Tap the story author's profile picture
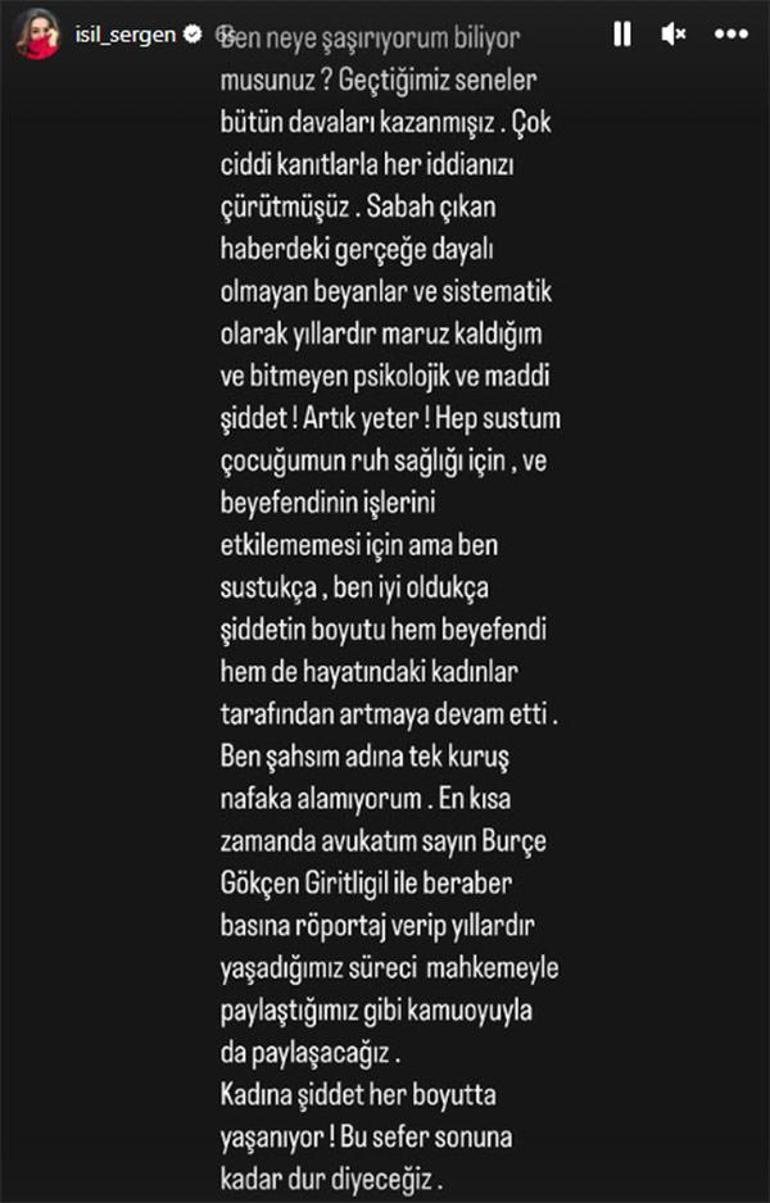 [x=37, y=35]
